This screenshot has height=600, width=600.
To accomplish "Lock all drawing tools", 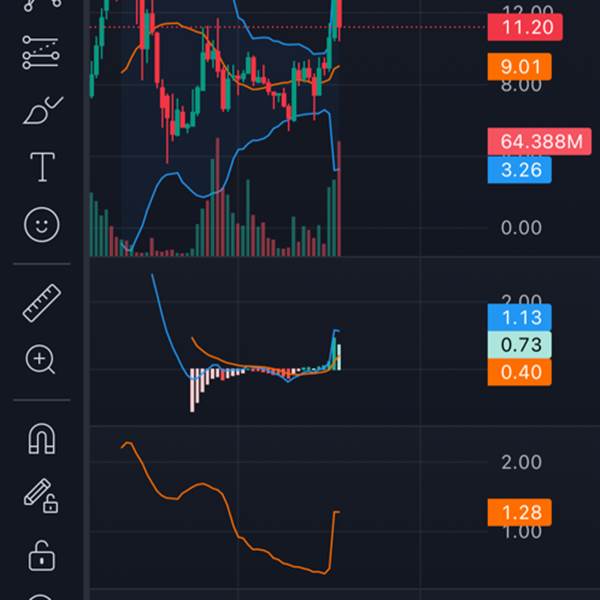I will [41, 553].
